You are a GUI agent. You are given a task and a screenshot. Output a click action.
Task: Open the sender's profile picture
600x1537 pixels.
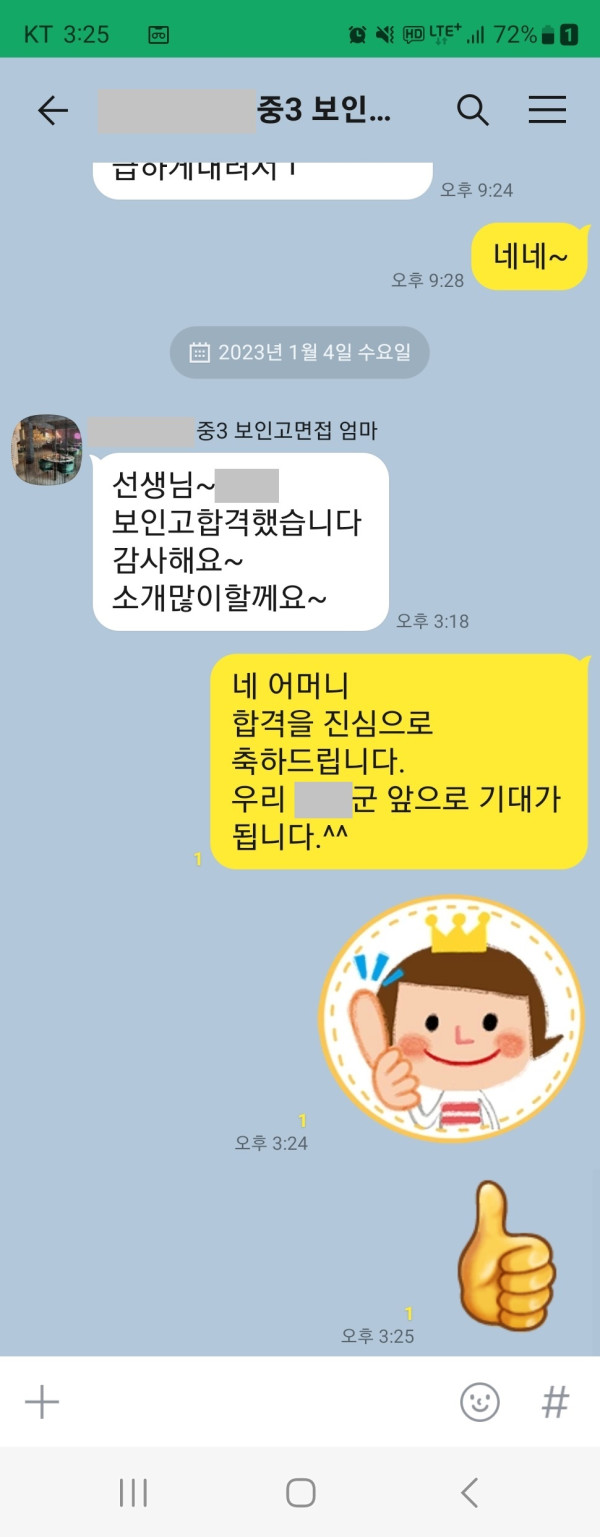click(x=47, y=450)
